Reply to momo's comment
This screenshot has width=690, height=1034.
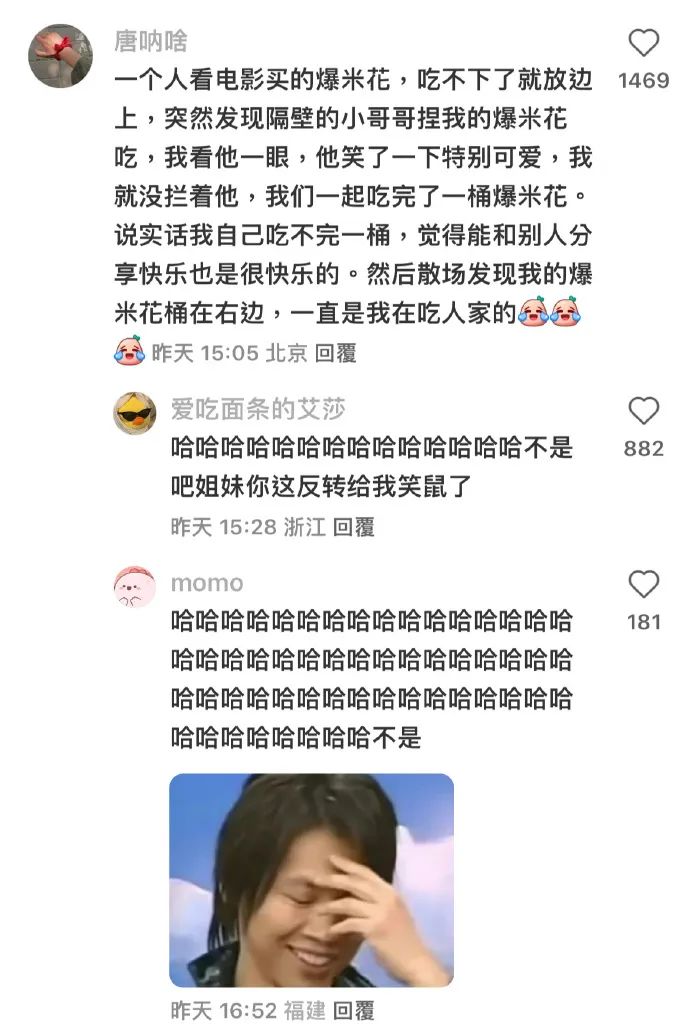353,1010
